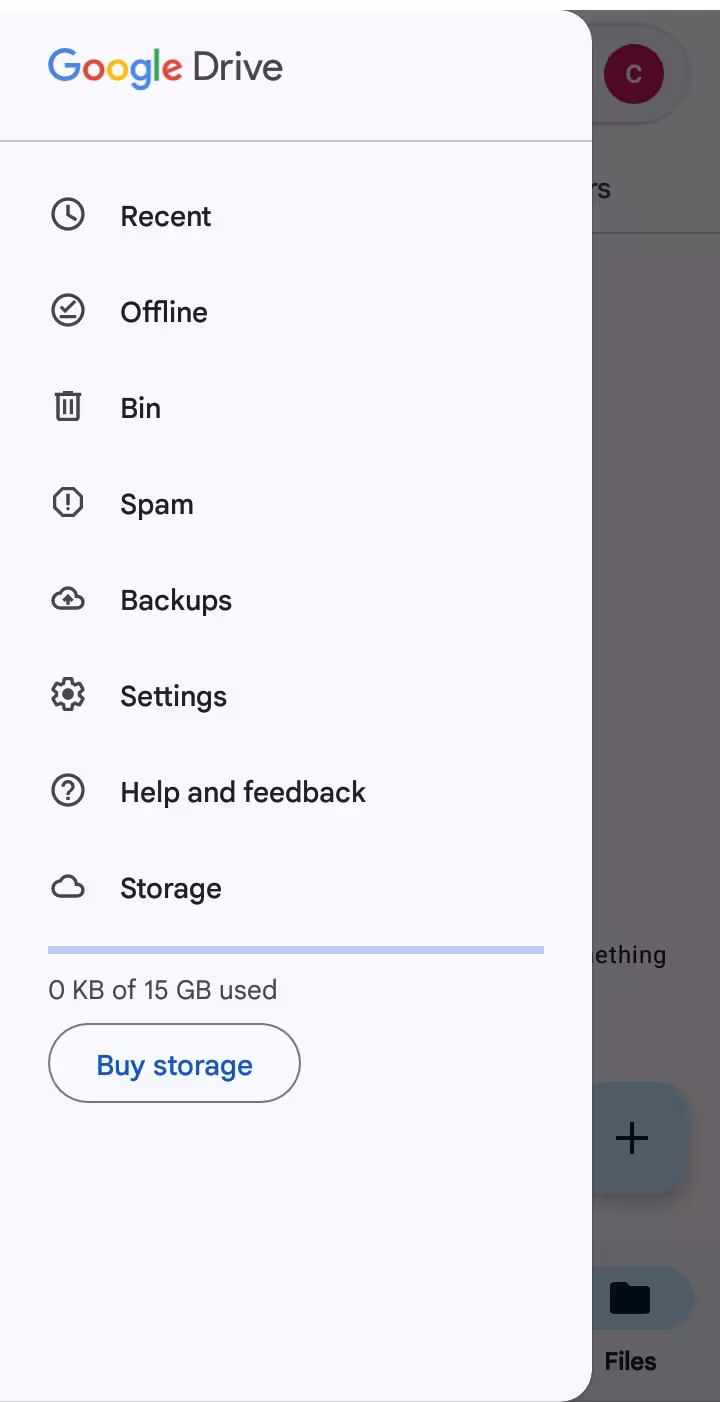
Task: Go to Offline files
Action: (163, 312)
